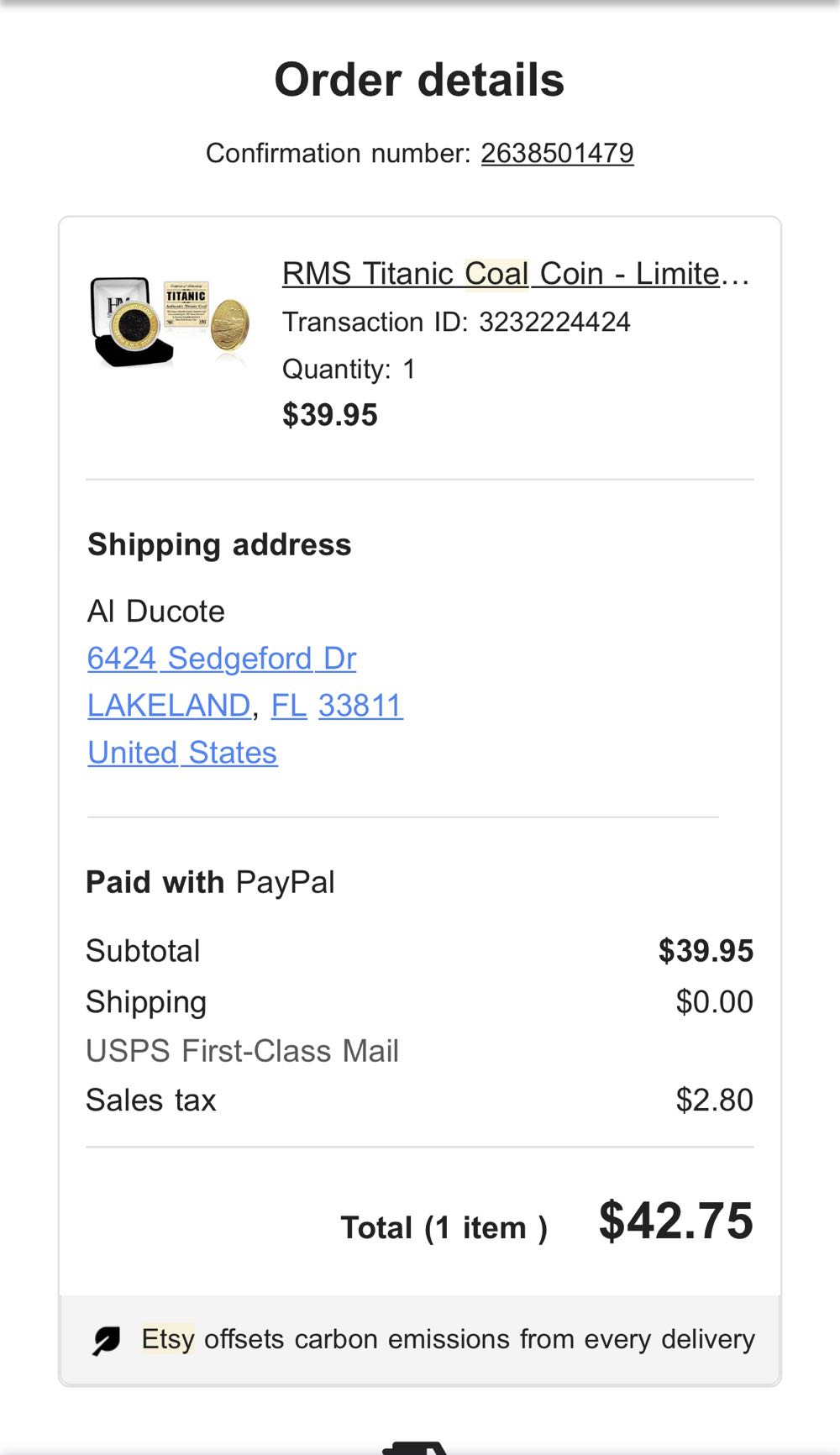Image resolution: width=840 pixels, height=1455 pixels.
Task: Tap the 33811 zip code link
Action: pyautogui.click(x=360, y=706)
